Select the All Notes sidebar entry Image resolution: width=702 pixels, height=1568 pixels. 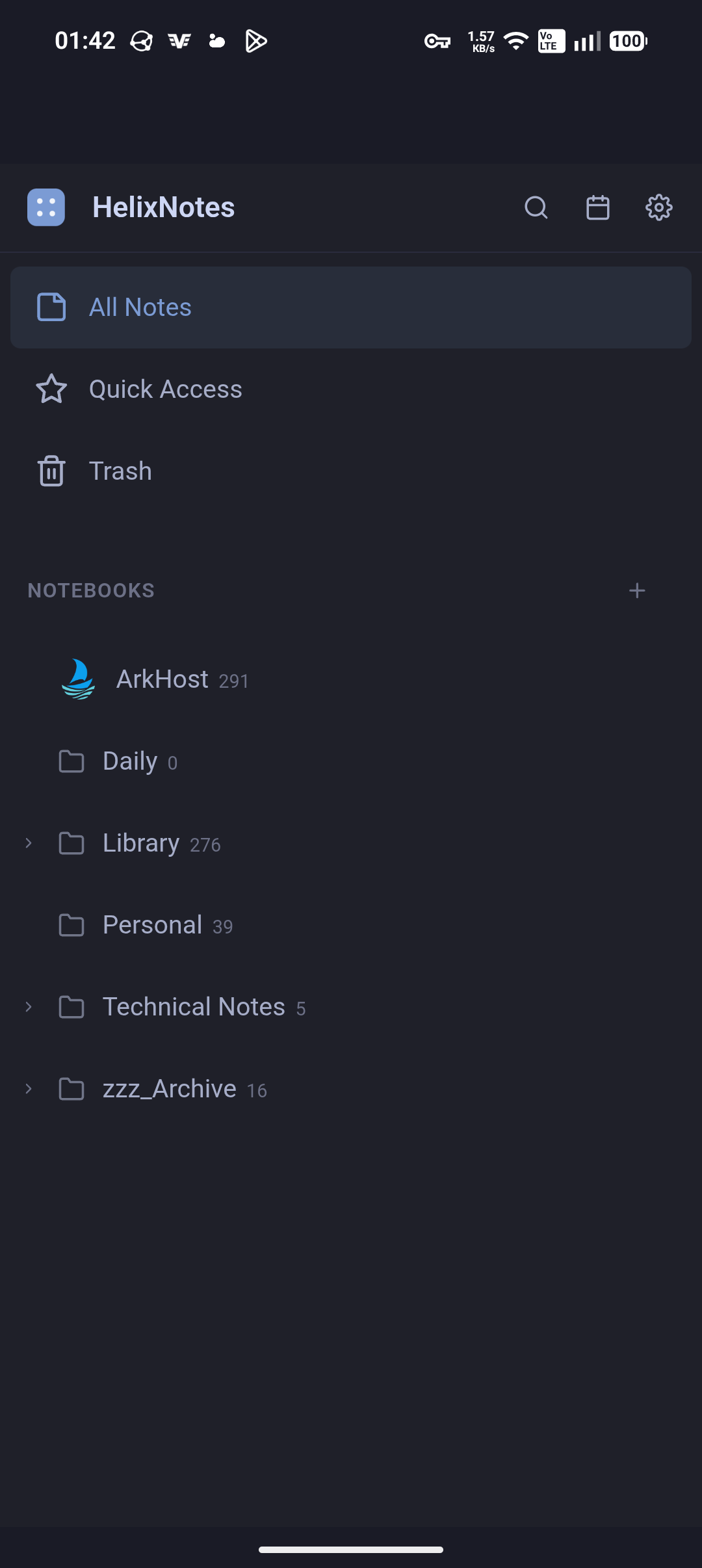140,306
